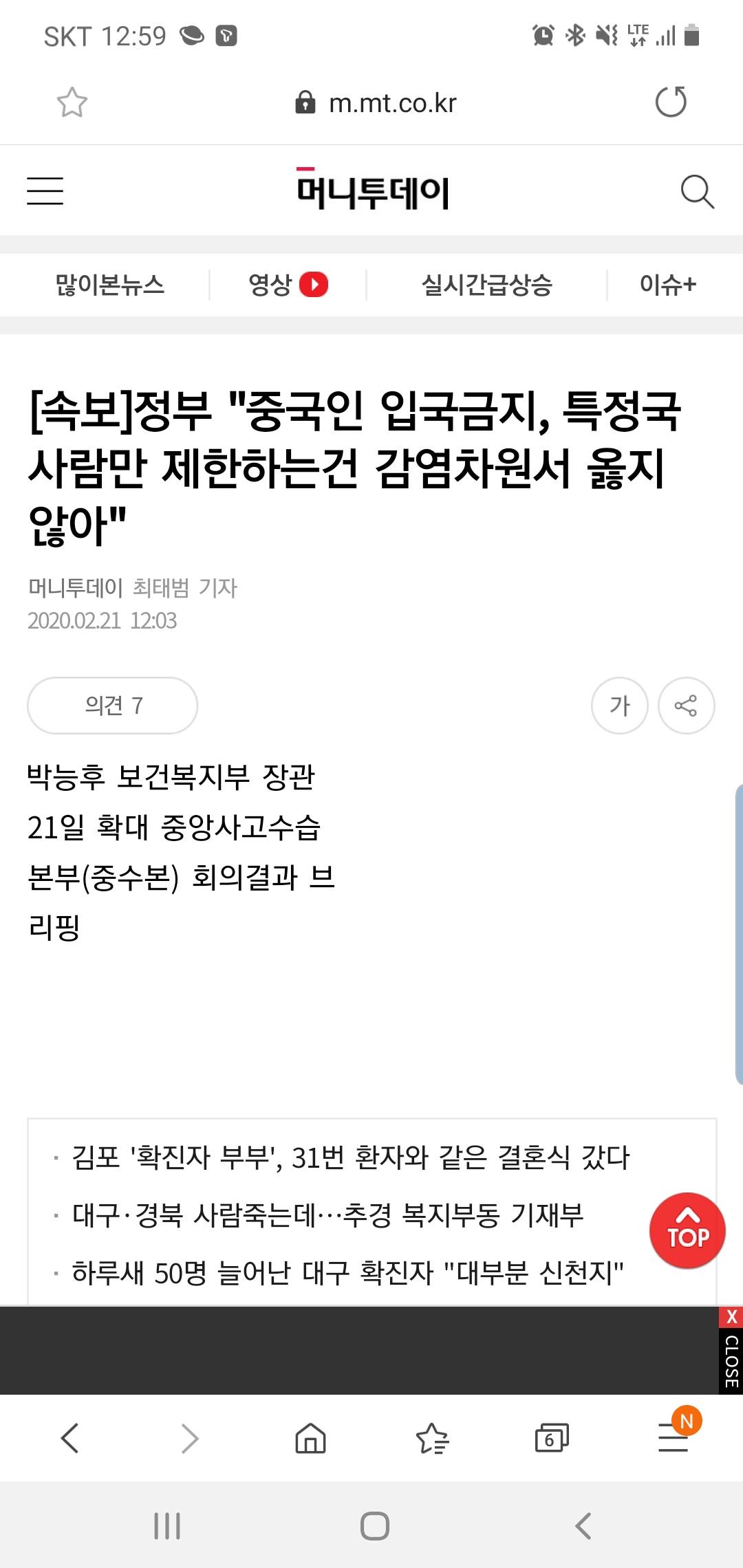
Task: Switch to 많이본뉴스 tab
Action: click(x=110, y=284)
